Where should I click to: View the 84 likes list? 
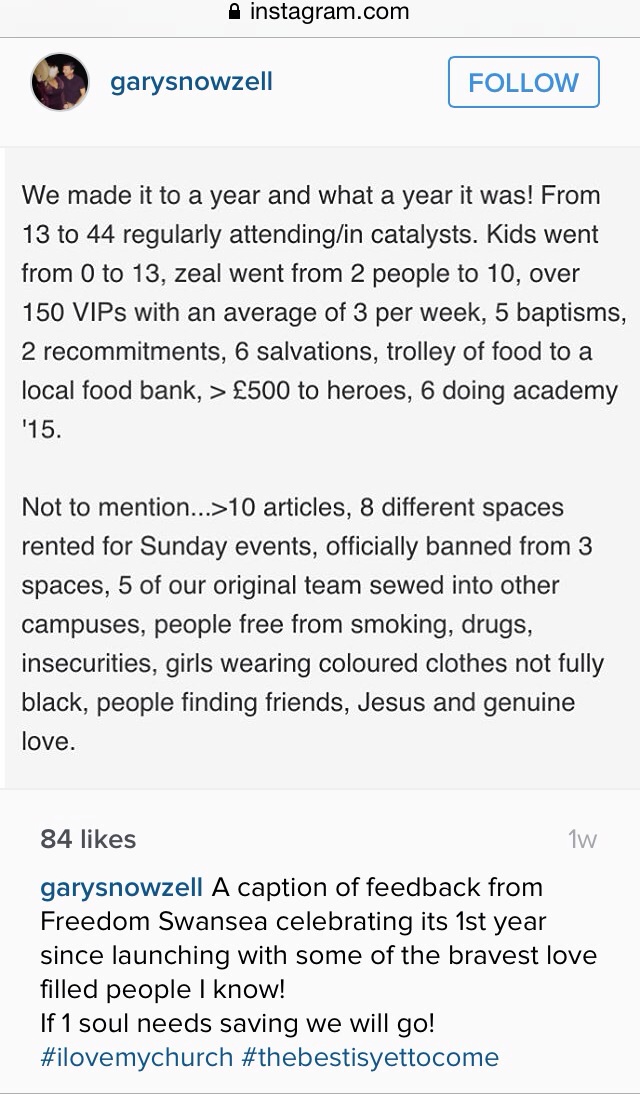point(88,839)
